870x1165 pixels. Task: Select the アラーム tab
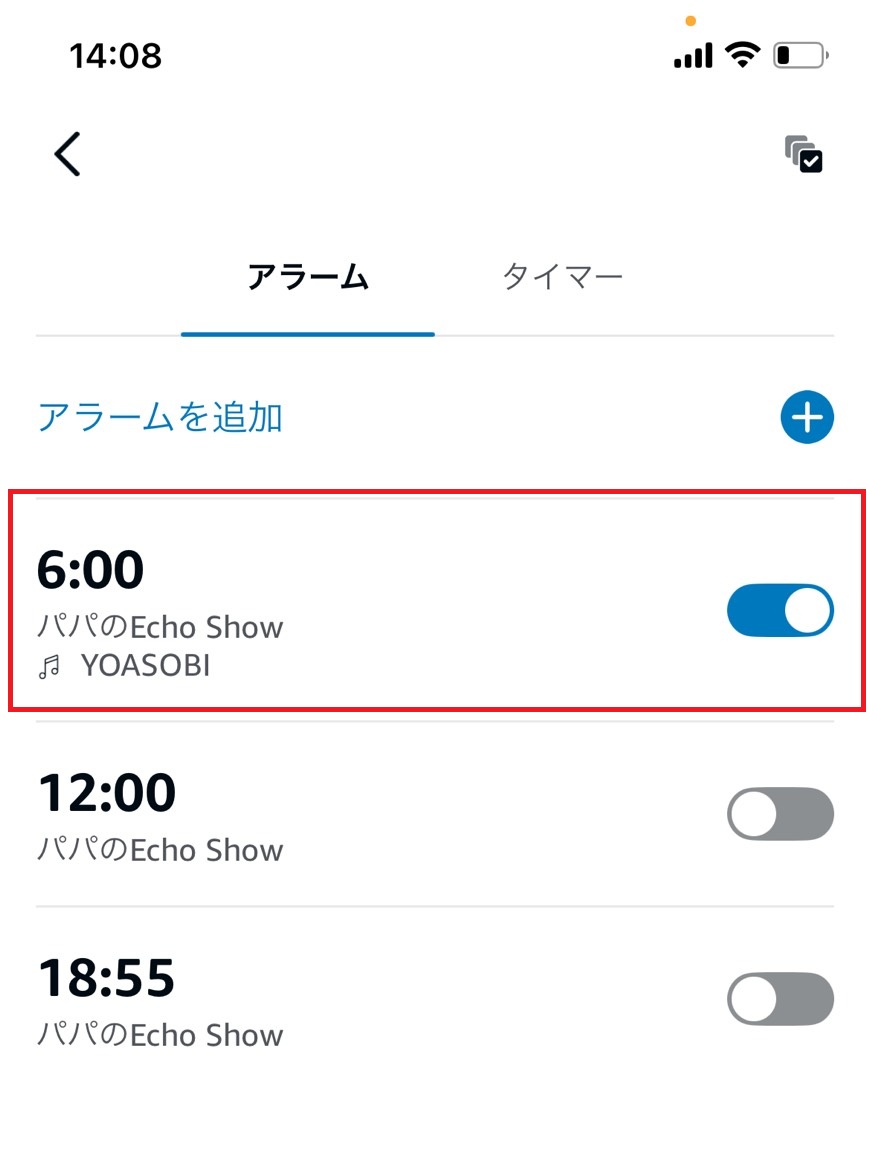point(307,277)
